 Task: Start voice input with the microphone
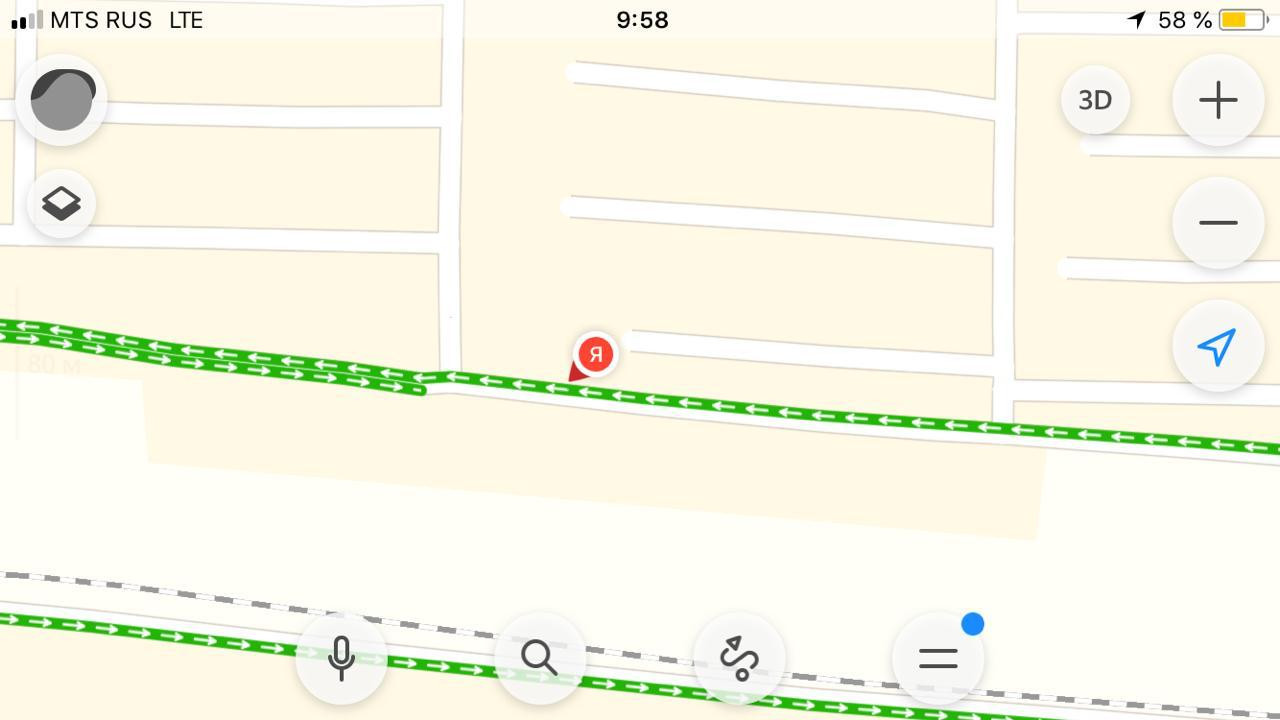pyautogui.click(x=341, y=658)
